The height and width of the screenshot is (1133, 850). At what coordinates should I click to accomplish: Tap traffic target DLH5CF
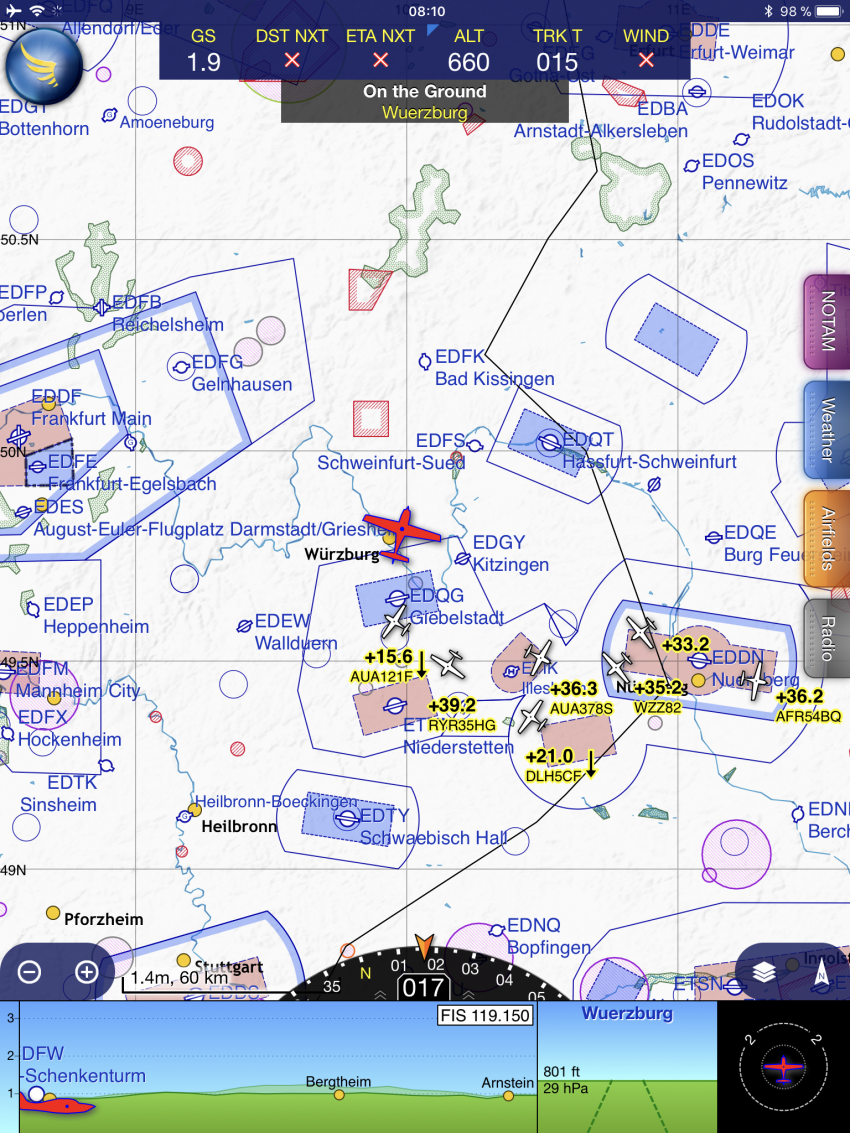pyautogui.click(x=533, y=715)
